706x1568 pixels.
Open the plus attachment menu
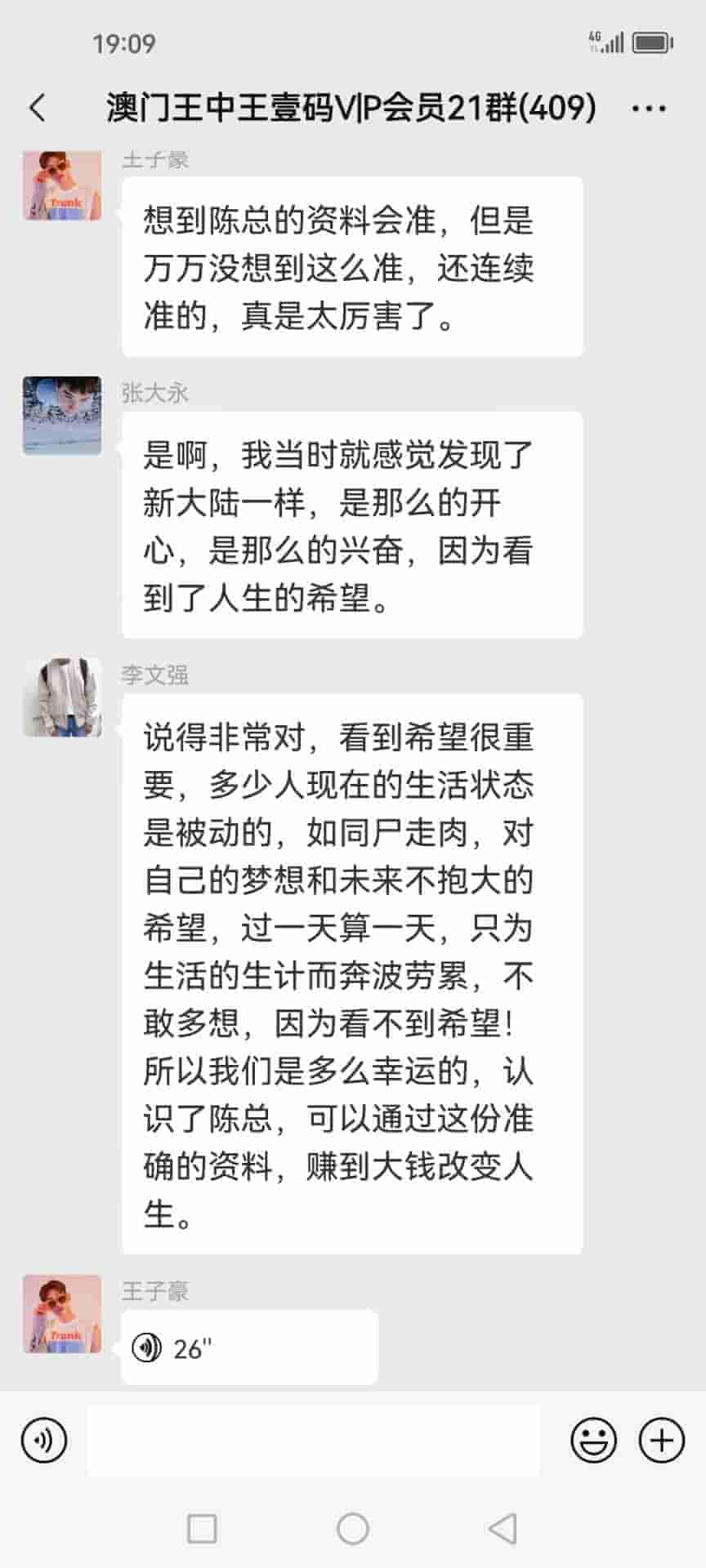click(x=661, y=1440)
